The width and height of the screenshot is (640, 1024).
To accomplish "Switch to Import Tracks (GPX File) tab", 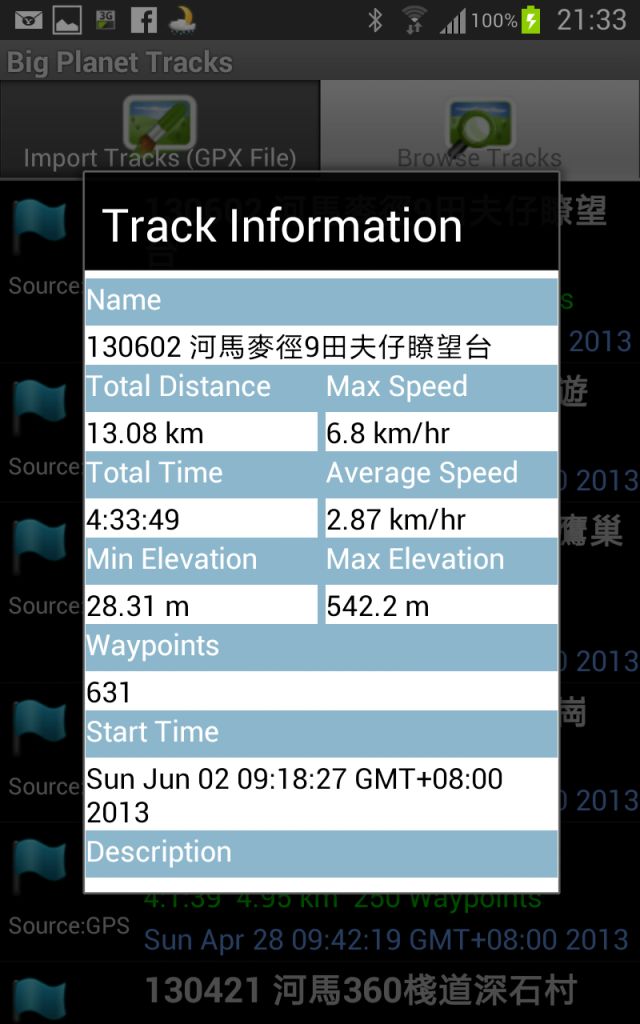I will point(159,130).
